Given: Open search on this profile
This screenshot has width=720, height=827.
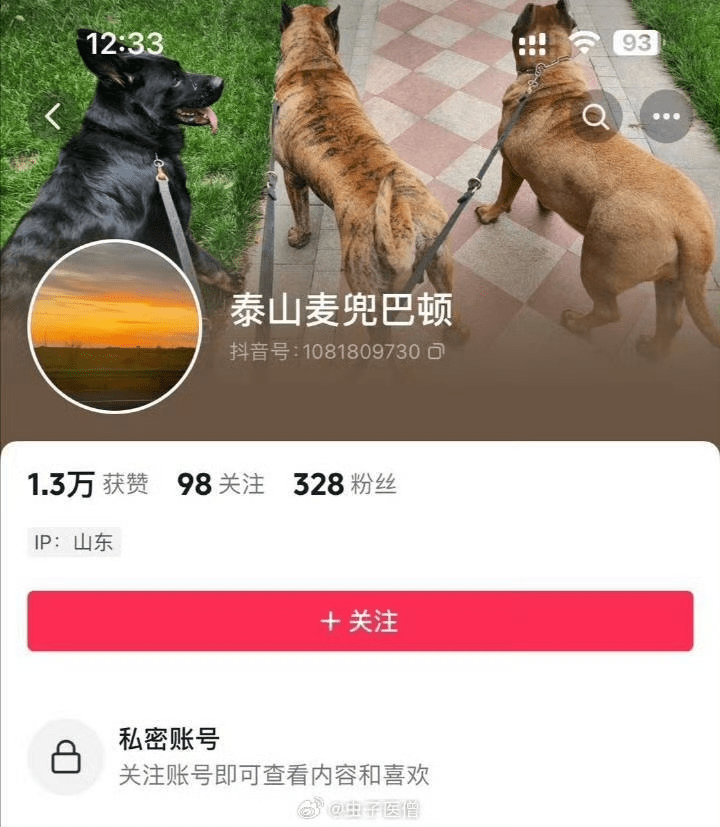Looking at the screenshot, I should coord(596,117).
